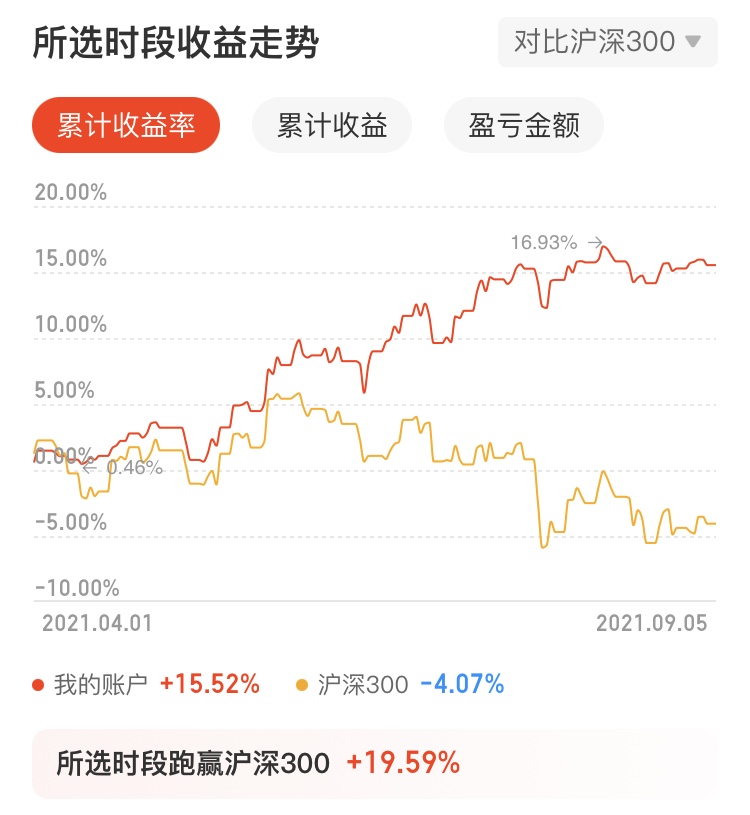Expand the 所选时段跑赢沪深300 summary bar

(x=375, y=762)
